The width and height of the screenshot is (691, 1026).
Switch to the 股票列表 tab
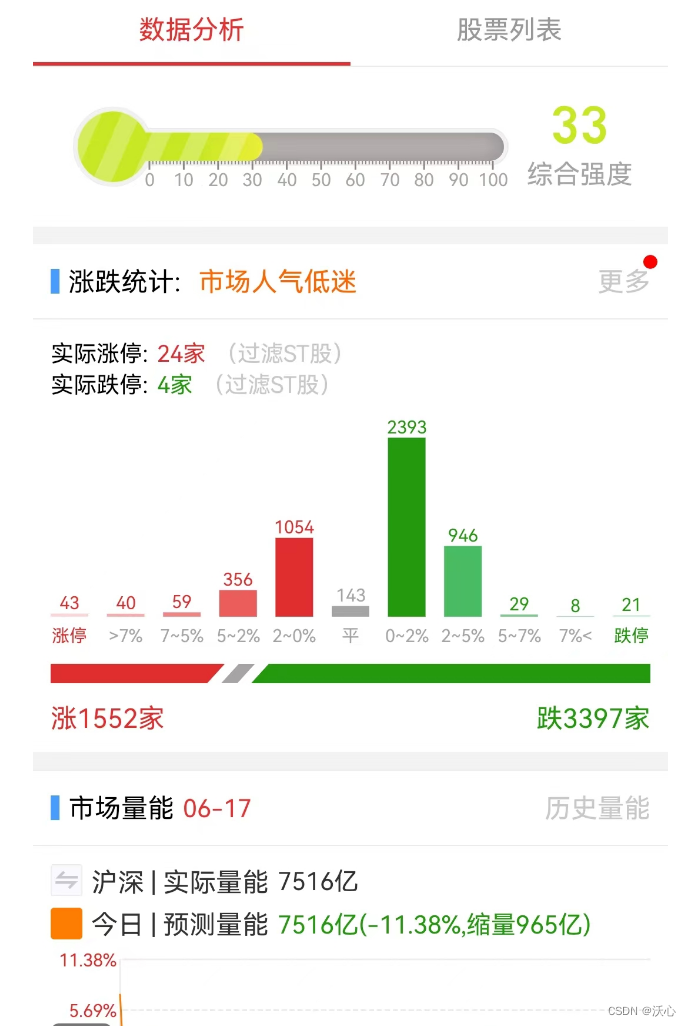[x=509, y=30]
